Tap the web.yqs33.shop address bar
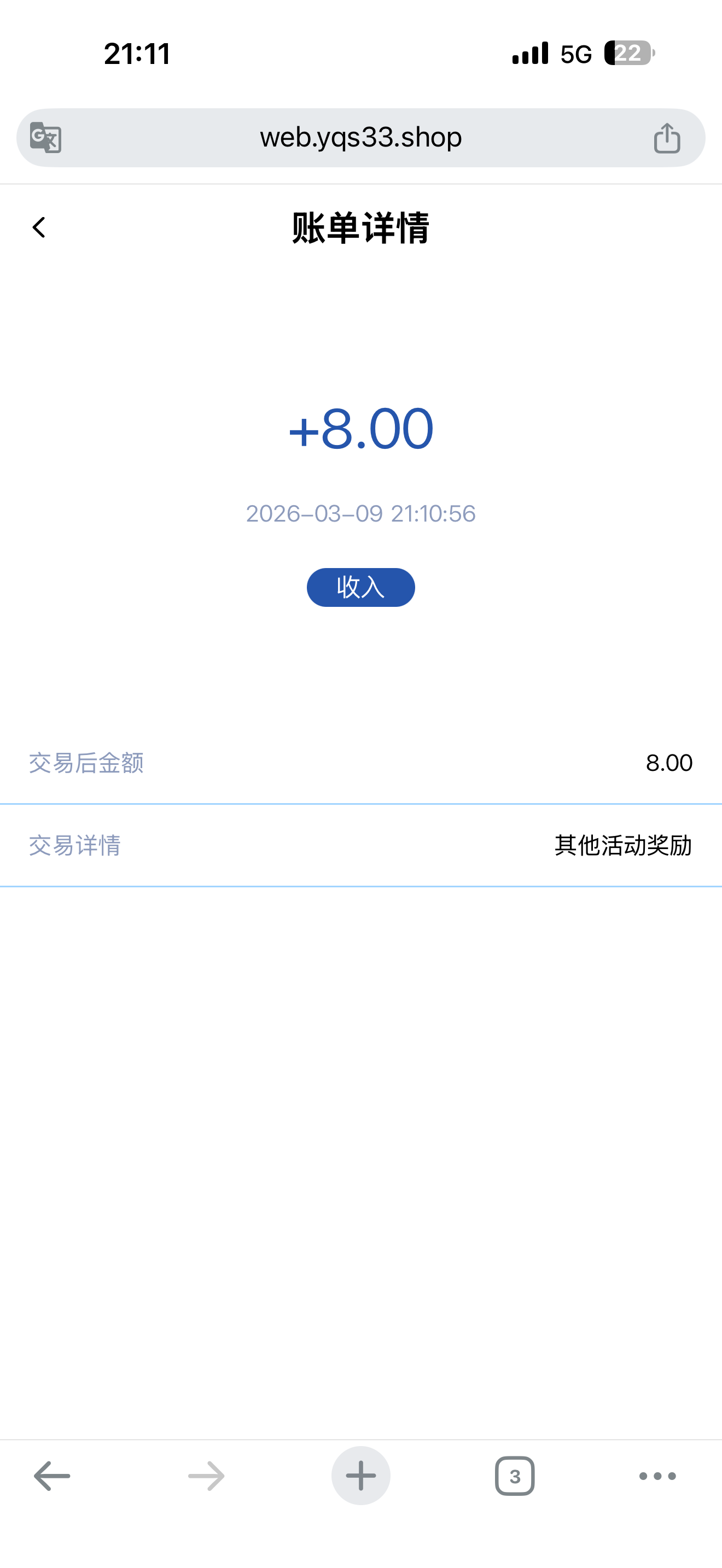 coord(360,138)
